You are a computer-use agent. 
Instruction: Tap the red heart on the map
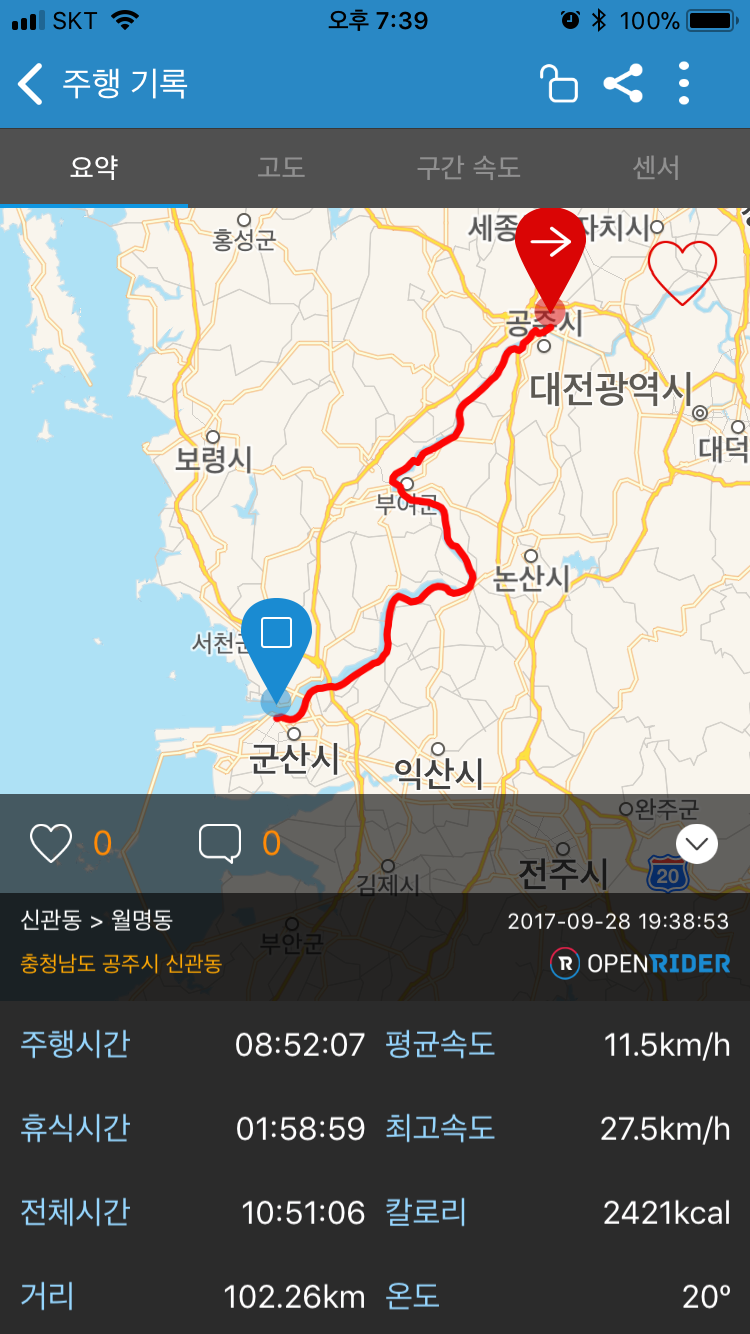682,272
